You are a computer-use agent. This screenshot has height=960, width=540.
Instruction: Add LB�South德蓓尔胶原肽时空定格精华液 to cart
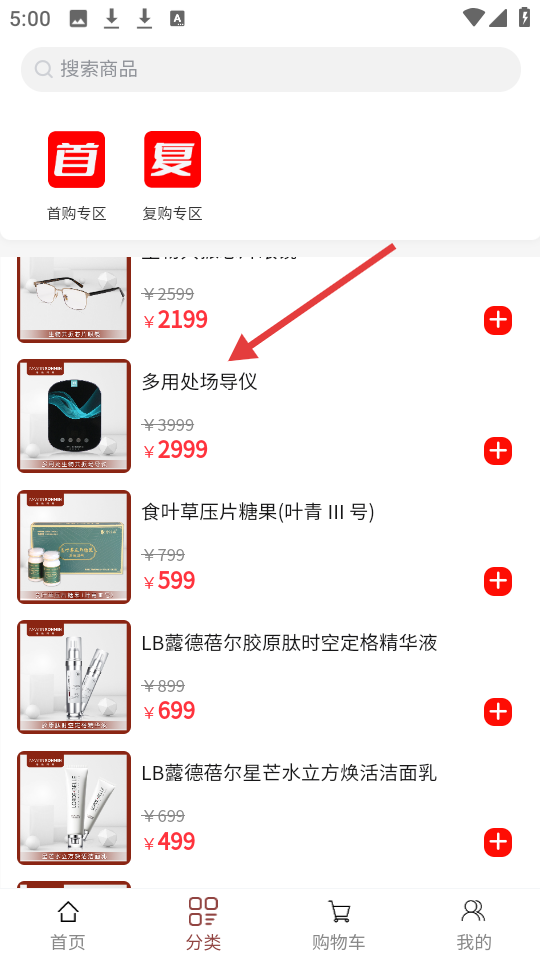click(x=498, y=712)
